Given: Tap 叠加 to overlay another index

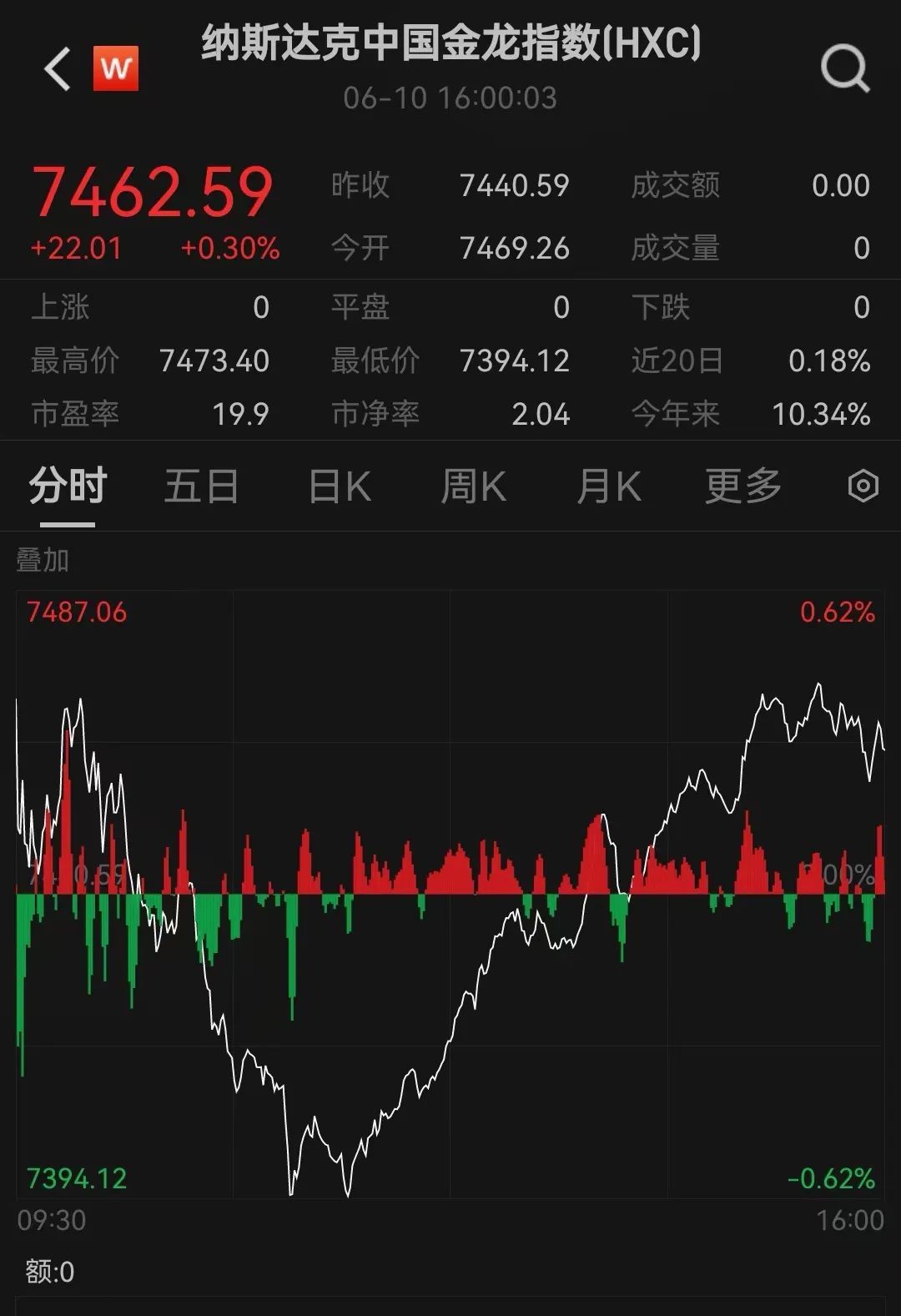Looking at the screenshot, I should pyautogui.click(x=43, y=560).
